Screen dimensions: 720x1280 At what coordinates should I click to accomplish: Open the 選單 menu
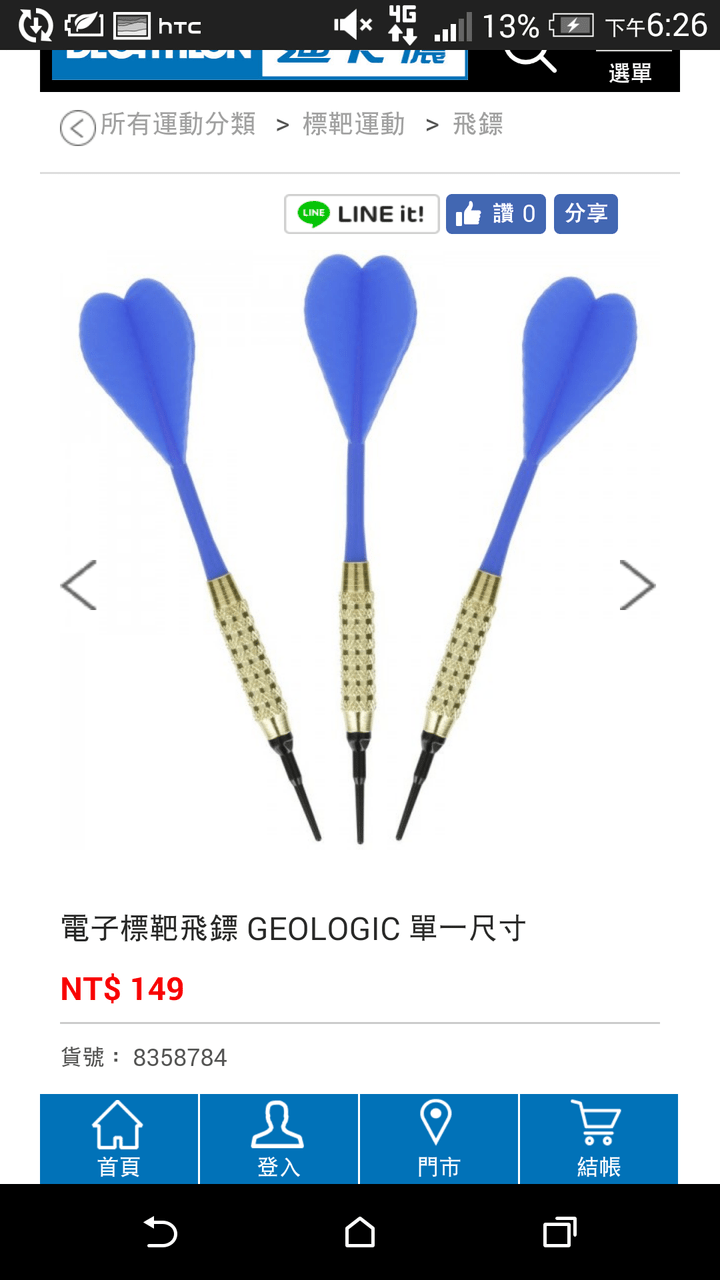(629, 71)
